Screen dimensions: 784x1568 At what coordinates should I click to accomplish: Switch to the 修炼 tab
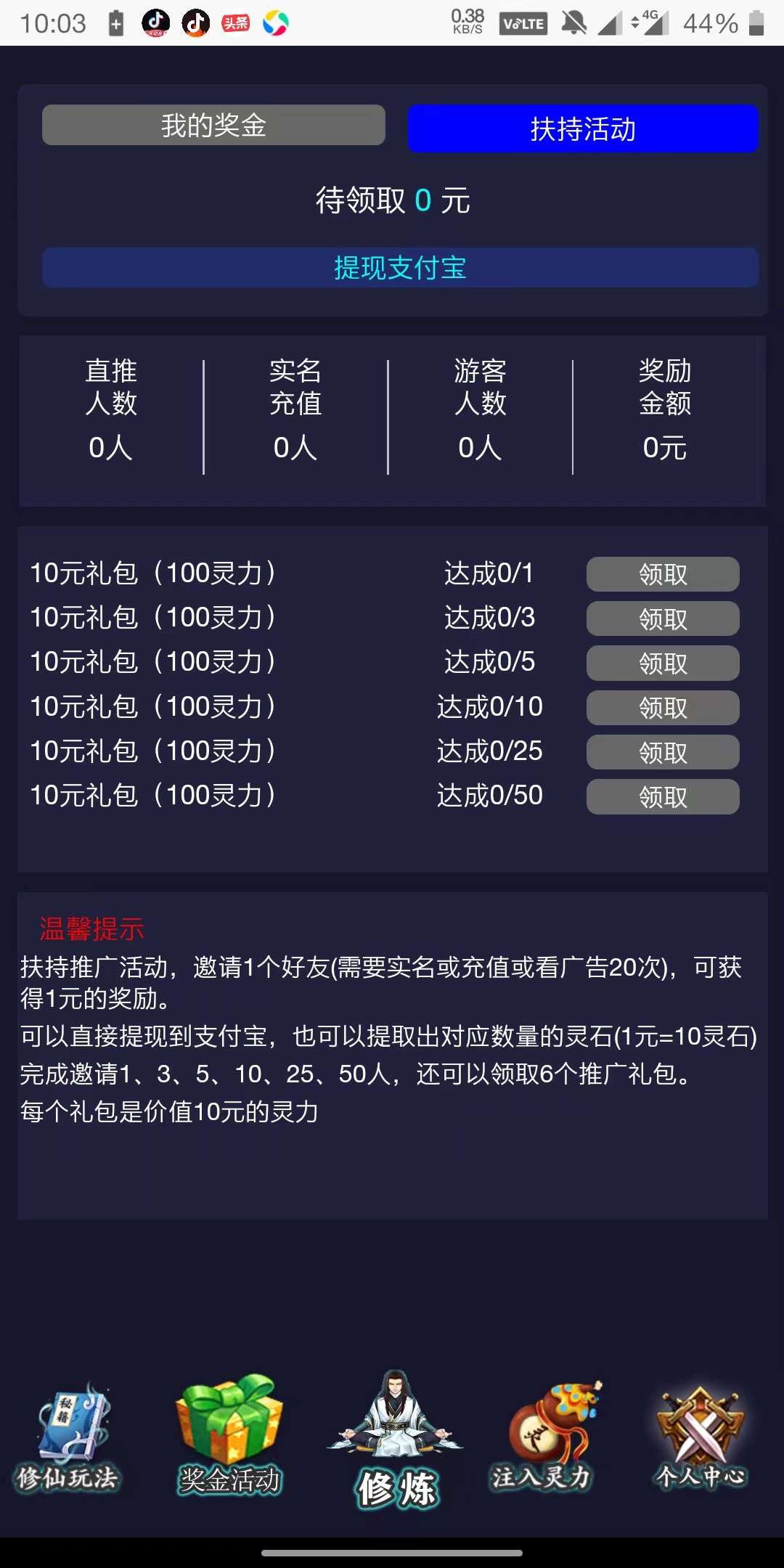point(396,1441)
